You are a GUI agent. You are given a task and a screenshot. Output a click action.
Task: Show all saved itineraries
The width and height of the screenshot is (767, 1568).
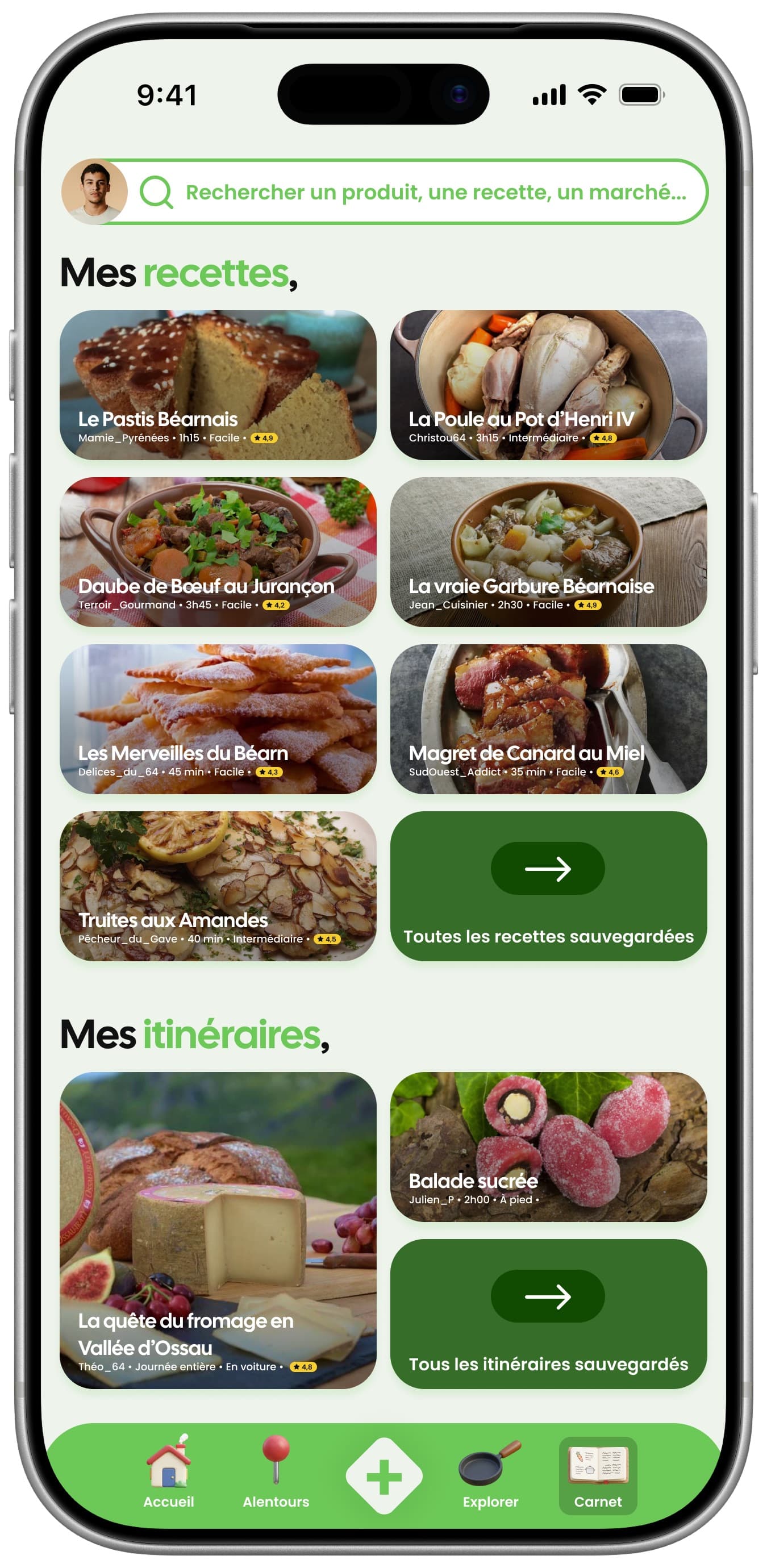point(548,1313)
